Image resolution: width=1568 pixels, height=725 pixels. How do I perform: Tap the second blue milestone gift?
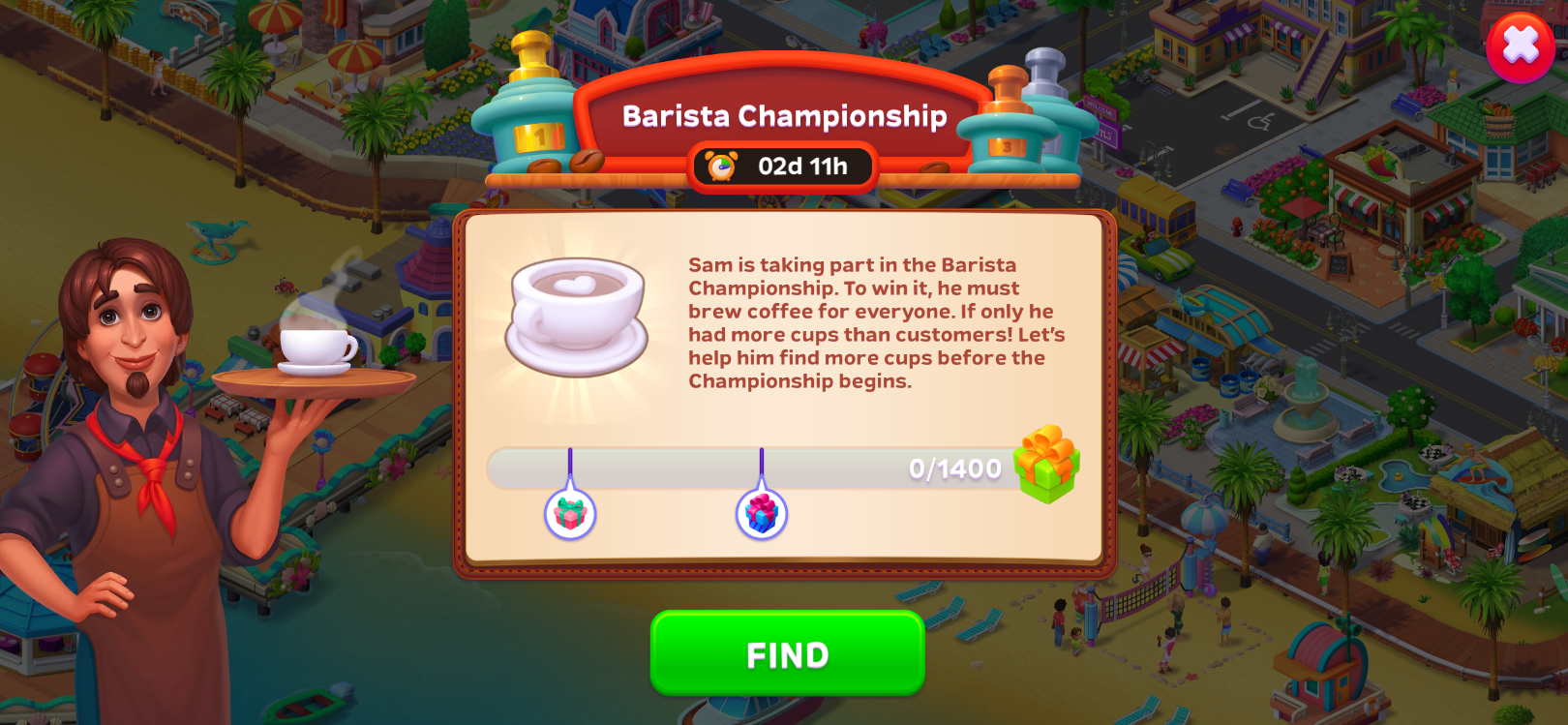(762, 513)
